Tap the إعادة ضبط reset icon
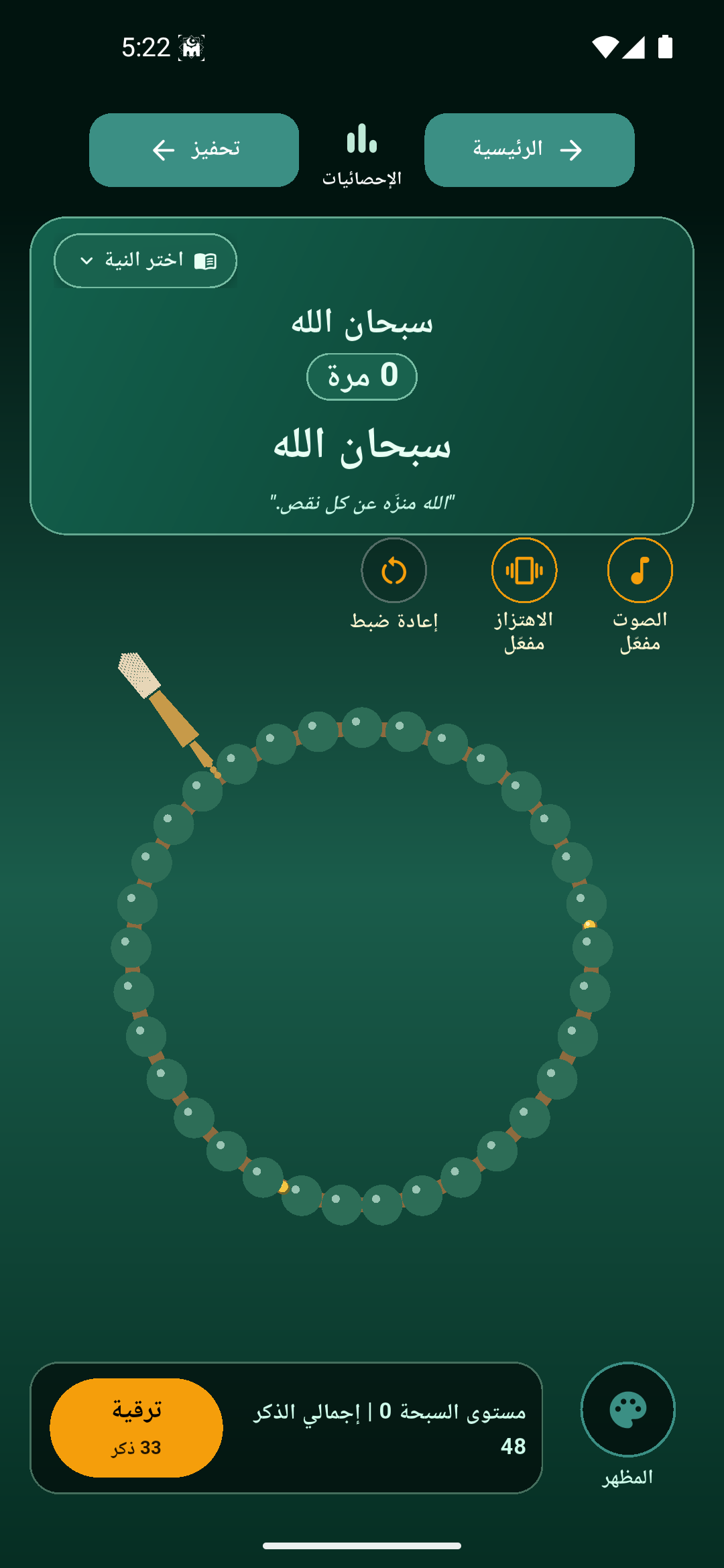Screen dimensions: 724x1568 click(x=394, y=571)
